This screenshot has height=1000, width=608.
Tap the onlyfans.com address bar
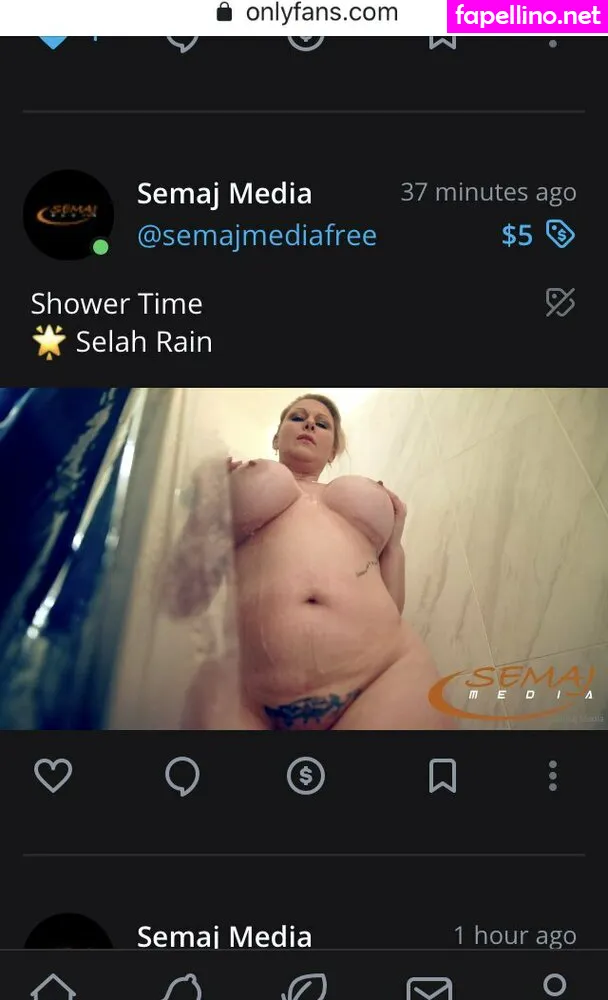click(305, 13)
